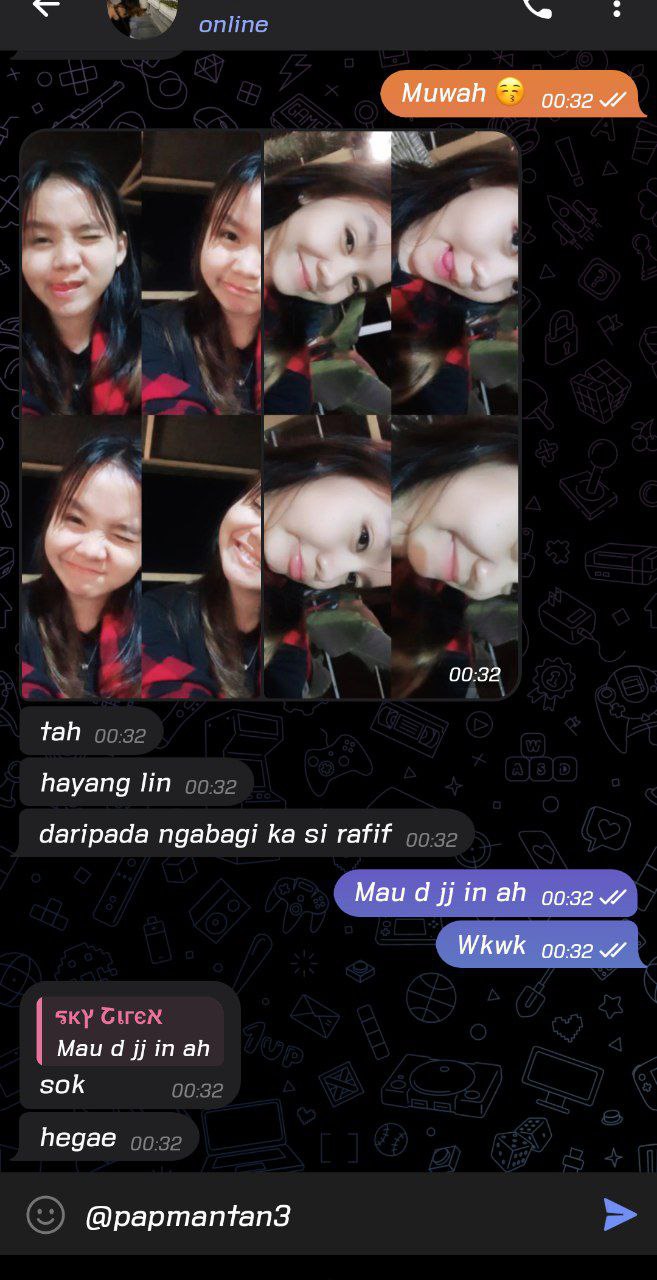Send the typed message
Screen dimensions: 657x1280
620,1215
